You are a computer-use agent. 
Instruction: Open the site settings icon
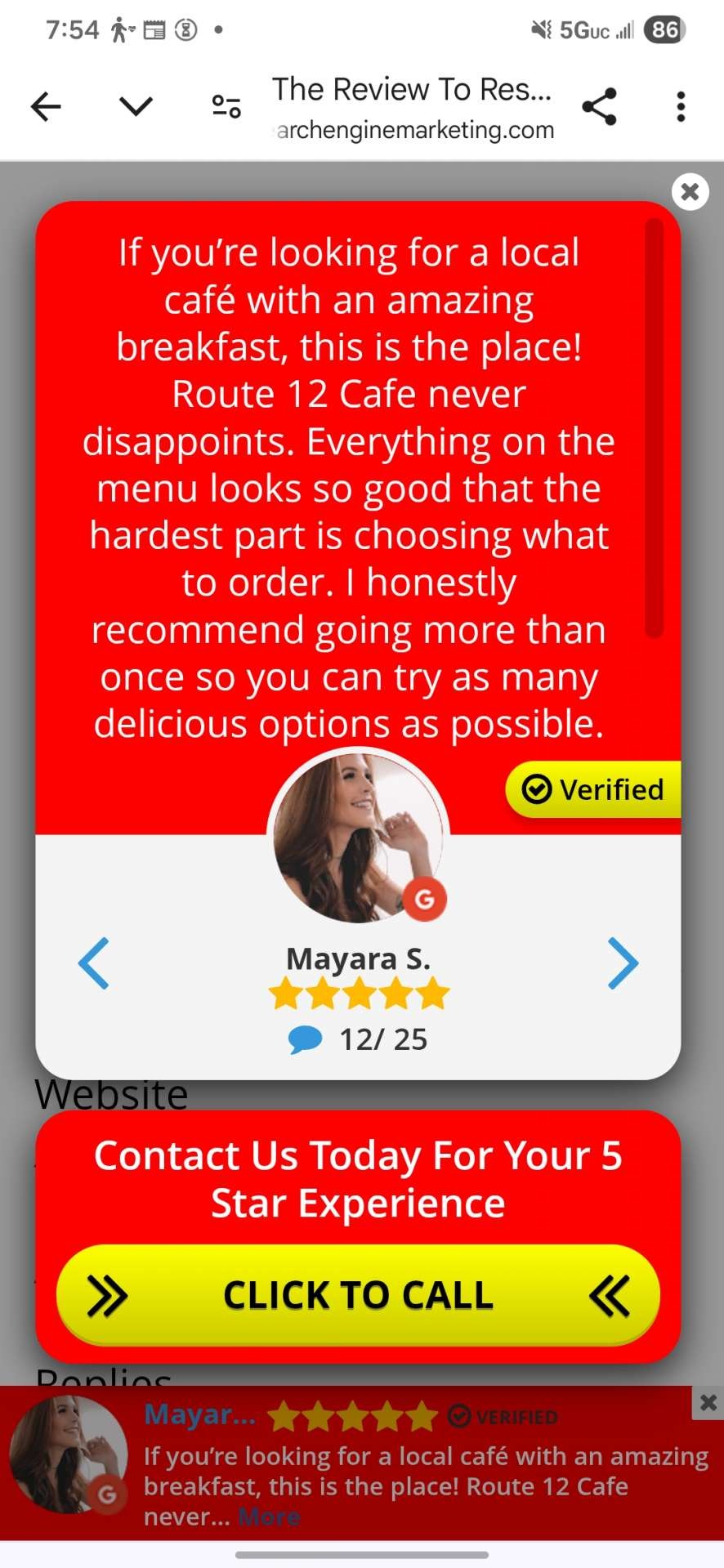click(226, 106)
